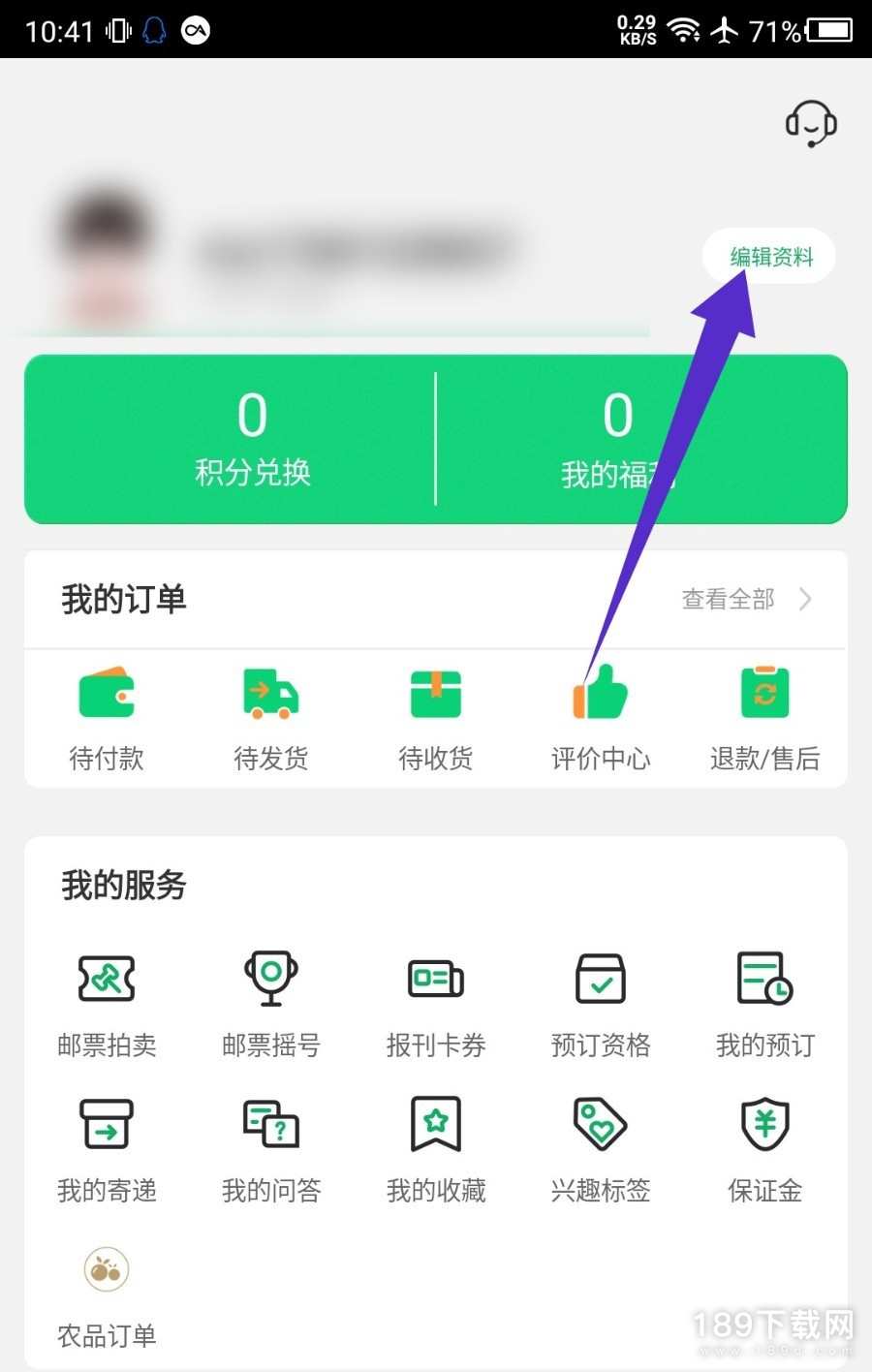Open 报刊卡券

[436, 1003]
